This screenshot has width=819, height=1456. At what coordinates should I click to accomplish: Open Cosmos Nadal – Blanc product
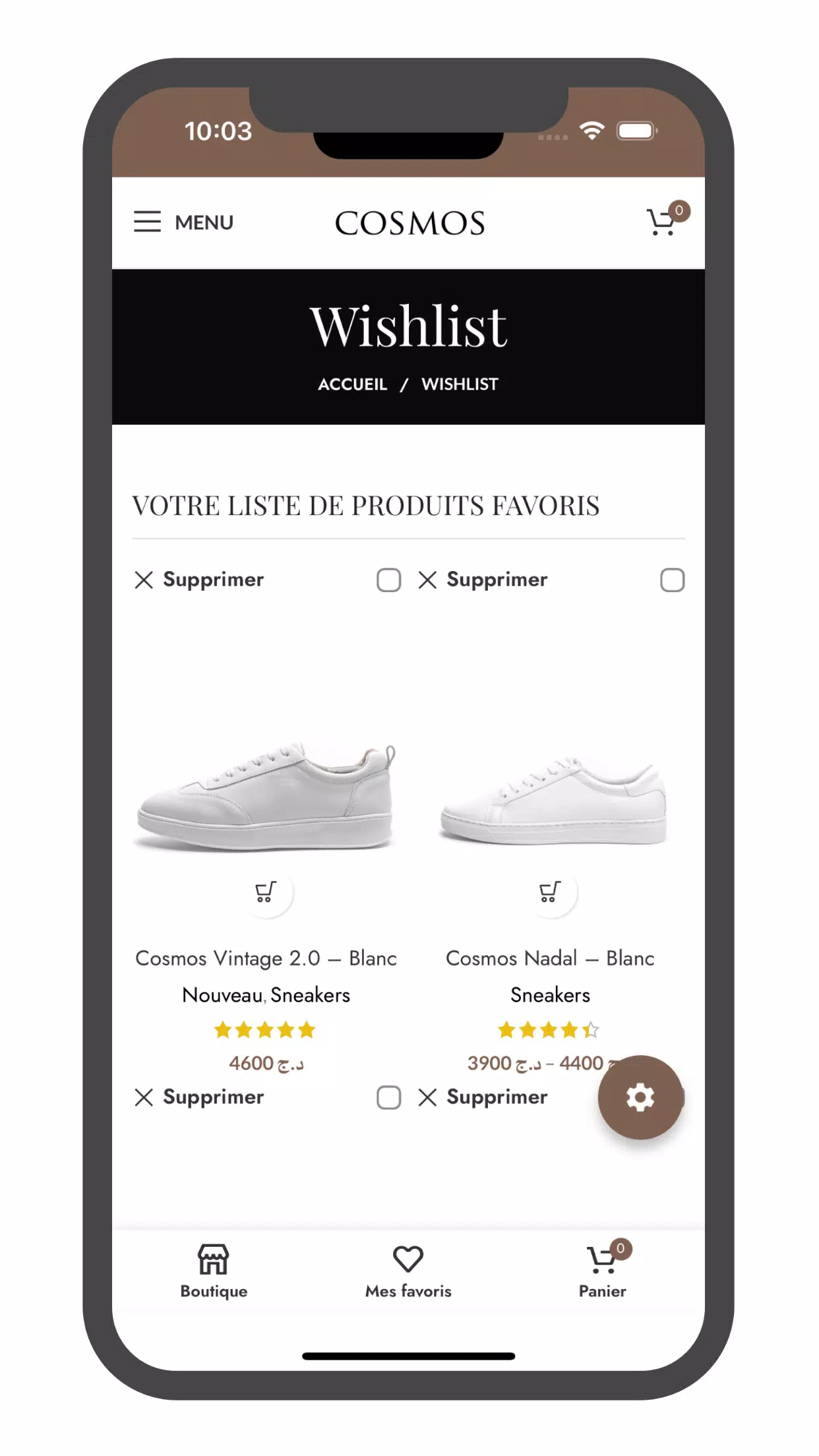point(550,958)
